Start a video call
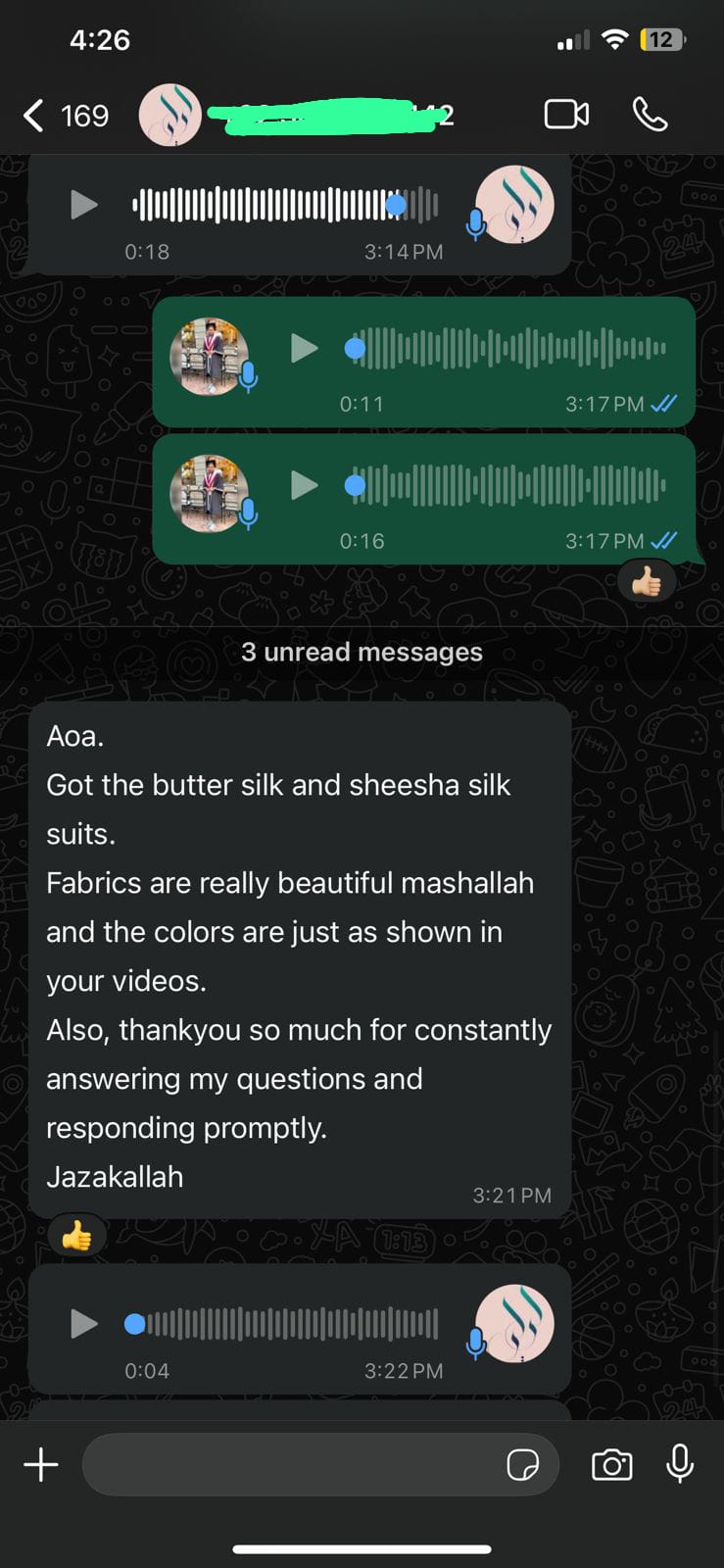The height and width of the screenshot is (1568, 724). coord(566,115)
